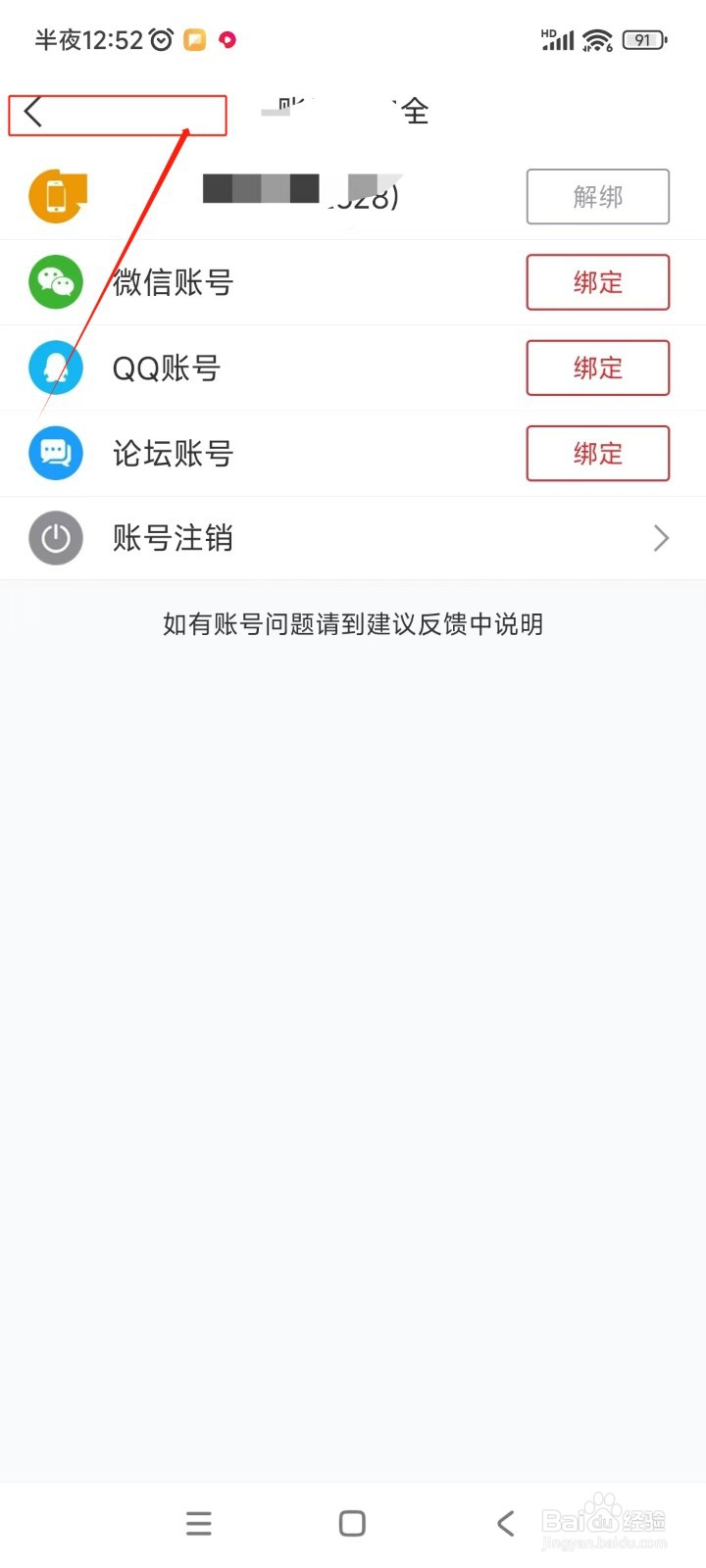Select the green WeChat icon
The width and height of the screenshot is (706, 1568).
(56, 282)
